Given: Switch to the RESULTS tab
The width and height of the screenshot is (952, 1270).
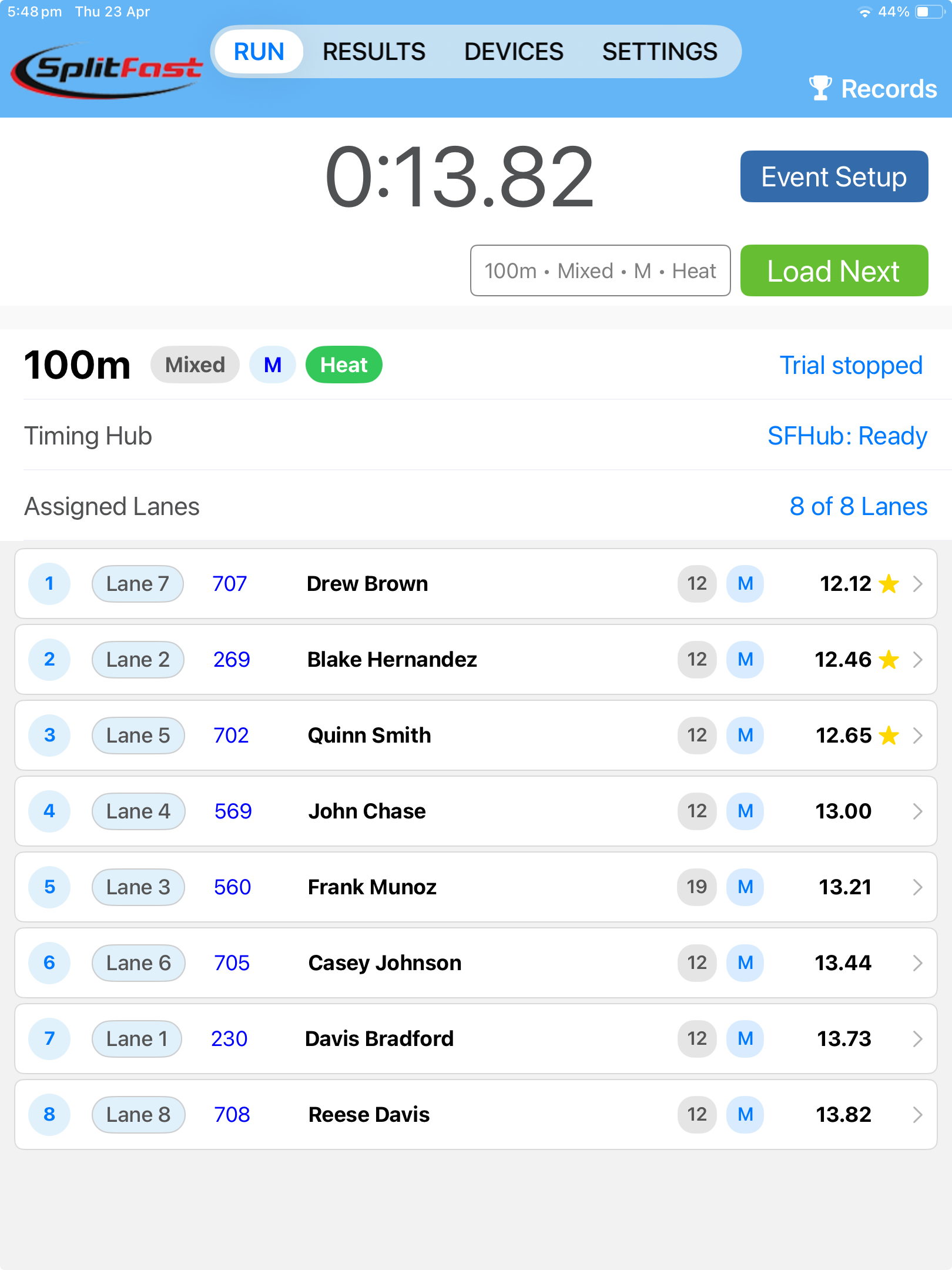Looking at the screenshot, I should click(x=374, y=51).
